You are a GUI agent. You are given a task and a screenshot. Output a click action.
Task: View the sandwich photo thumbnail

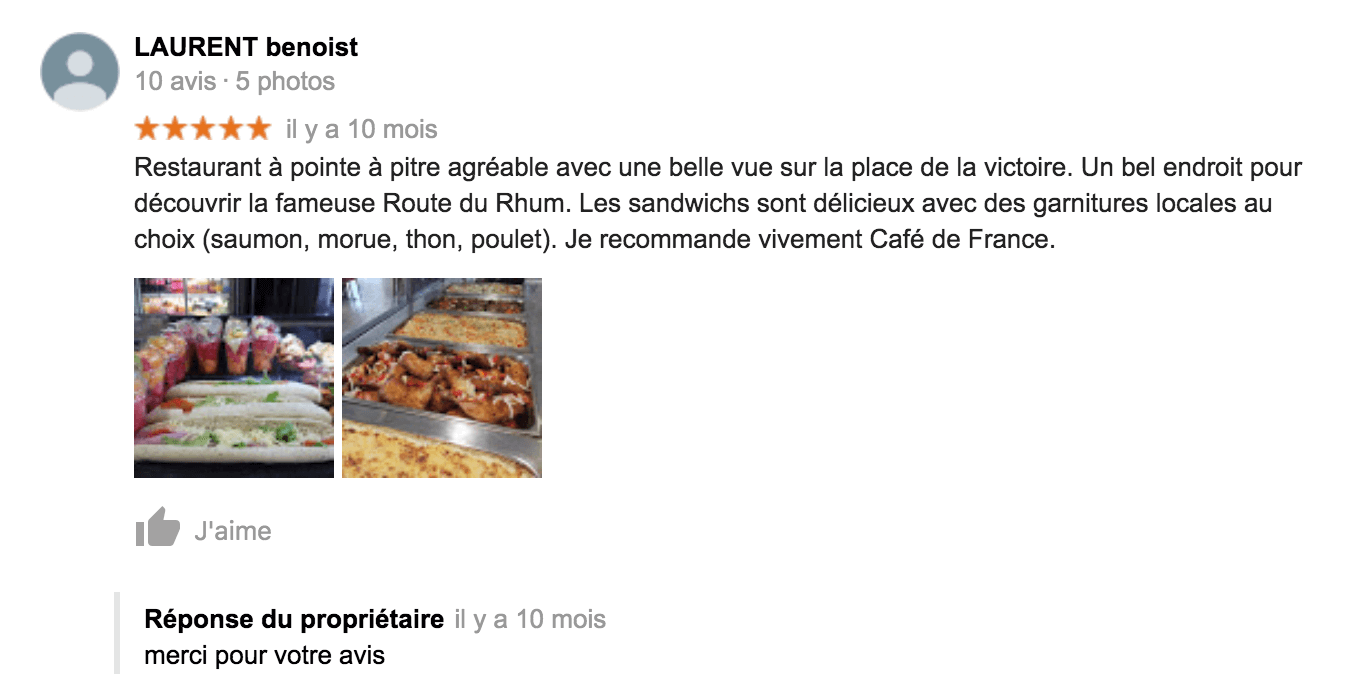tap(234, 377)
